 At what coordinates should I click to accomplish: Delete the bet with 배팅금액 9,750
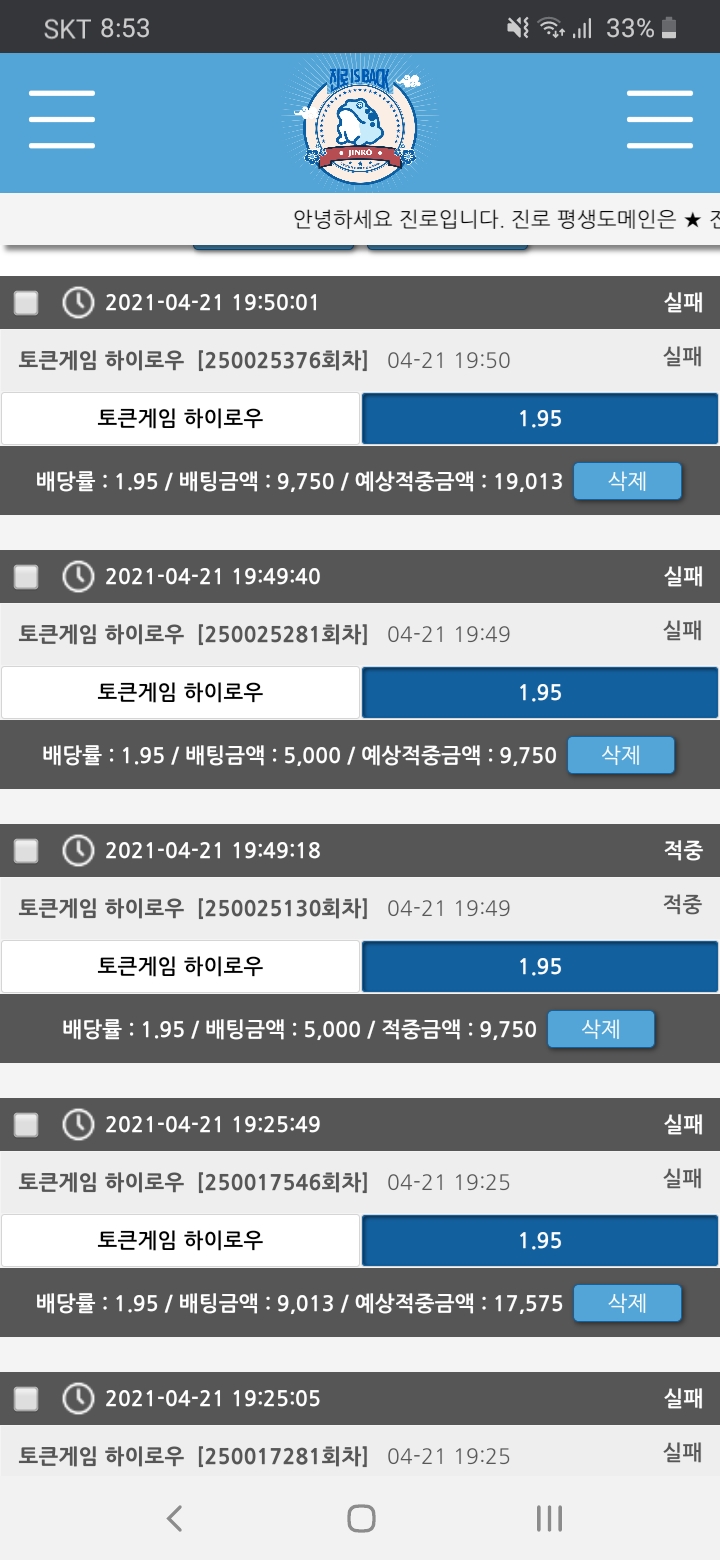[627, 481]
